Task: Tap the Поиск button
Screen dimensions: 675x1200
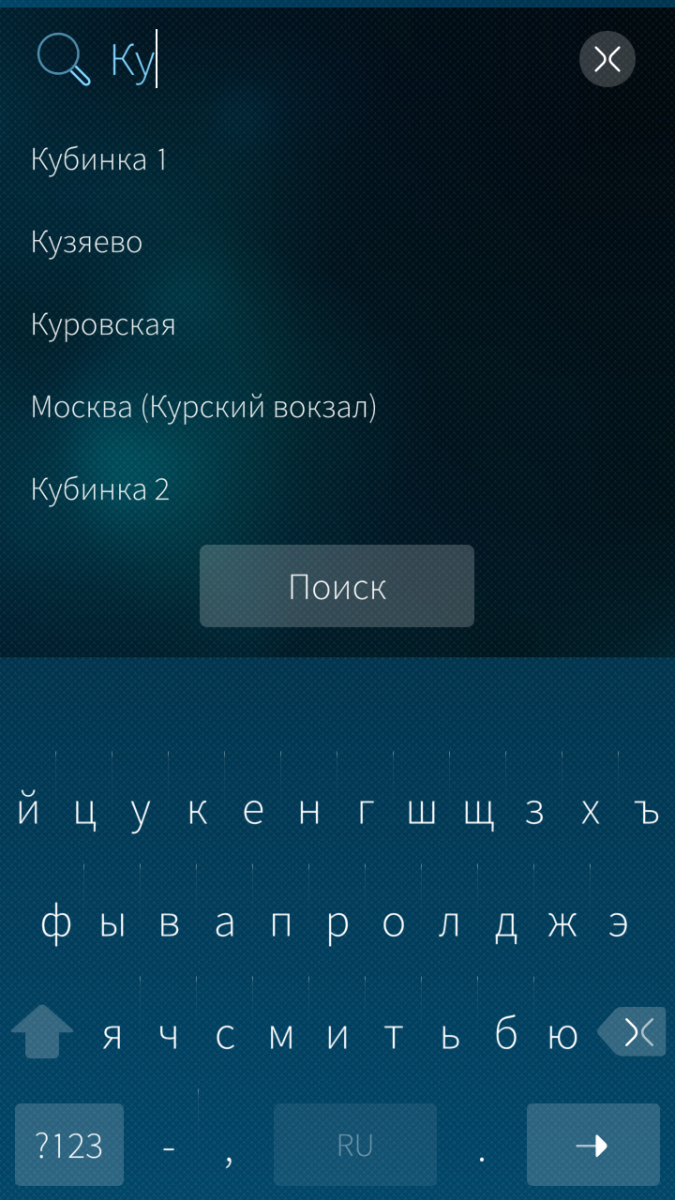Action: 337,586
